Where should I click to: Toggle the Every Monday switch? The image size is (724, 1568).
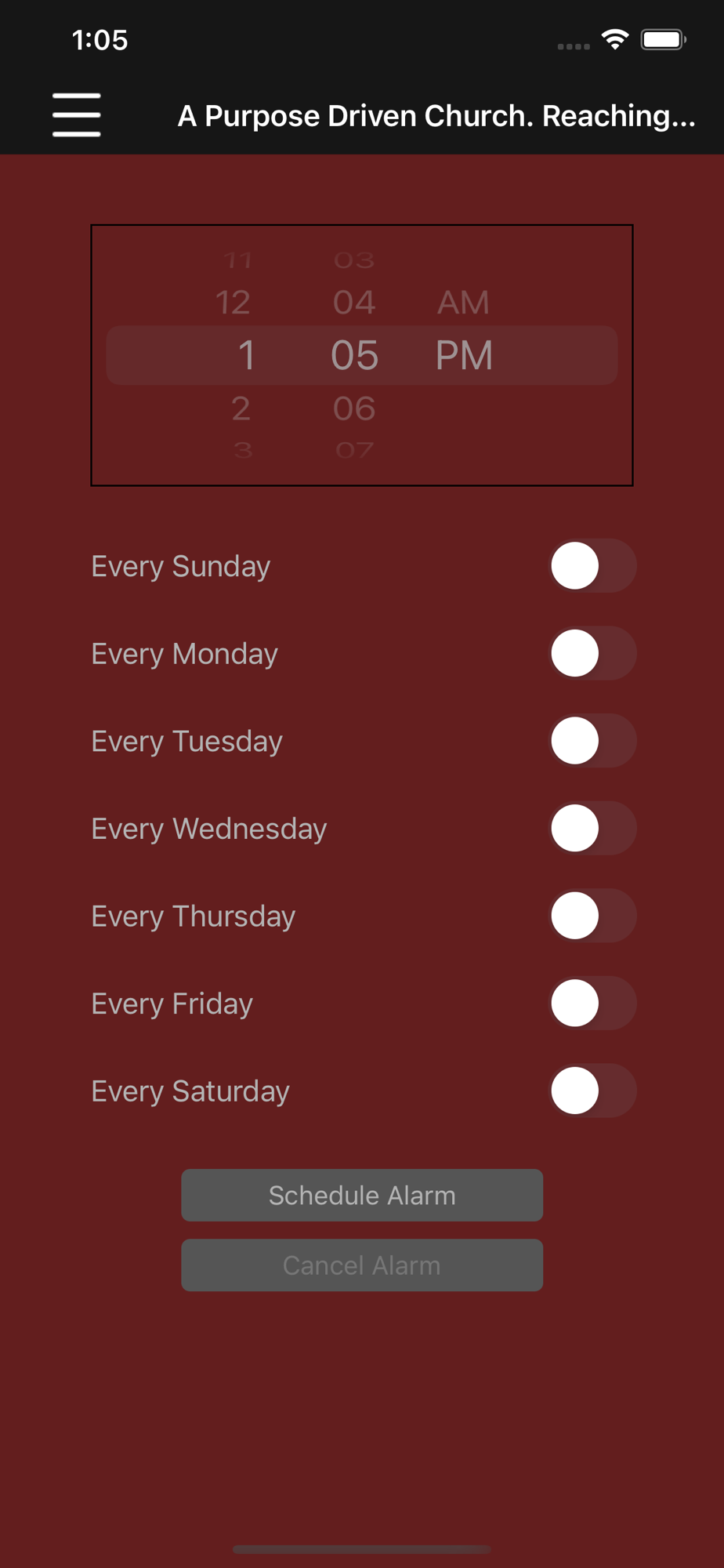[x=593, y=653]
